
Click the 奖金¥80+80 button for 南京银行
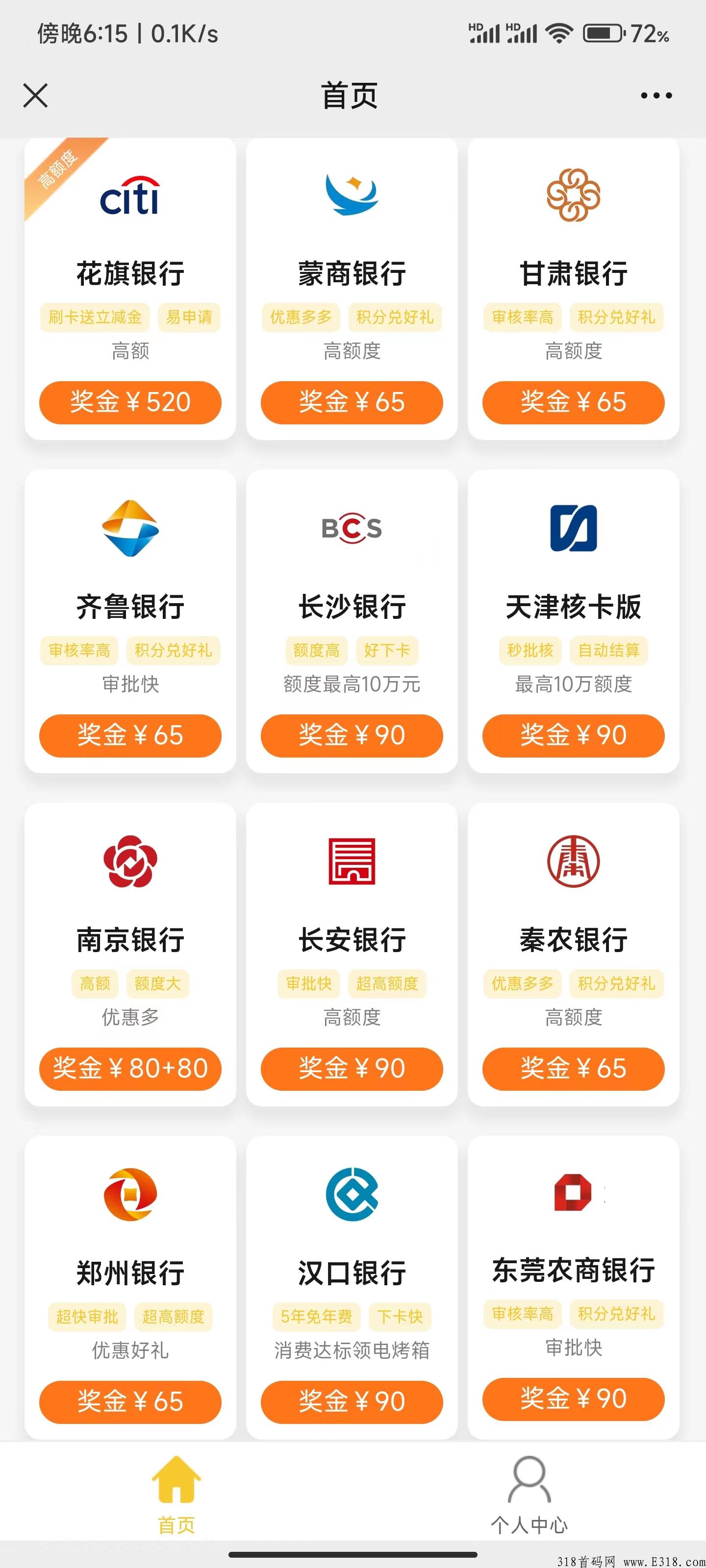coord(130,1069)
